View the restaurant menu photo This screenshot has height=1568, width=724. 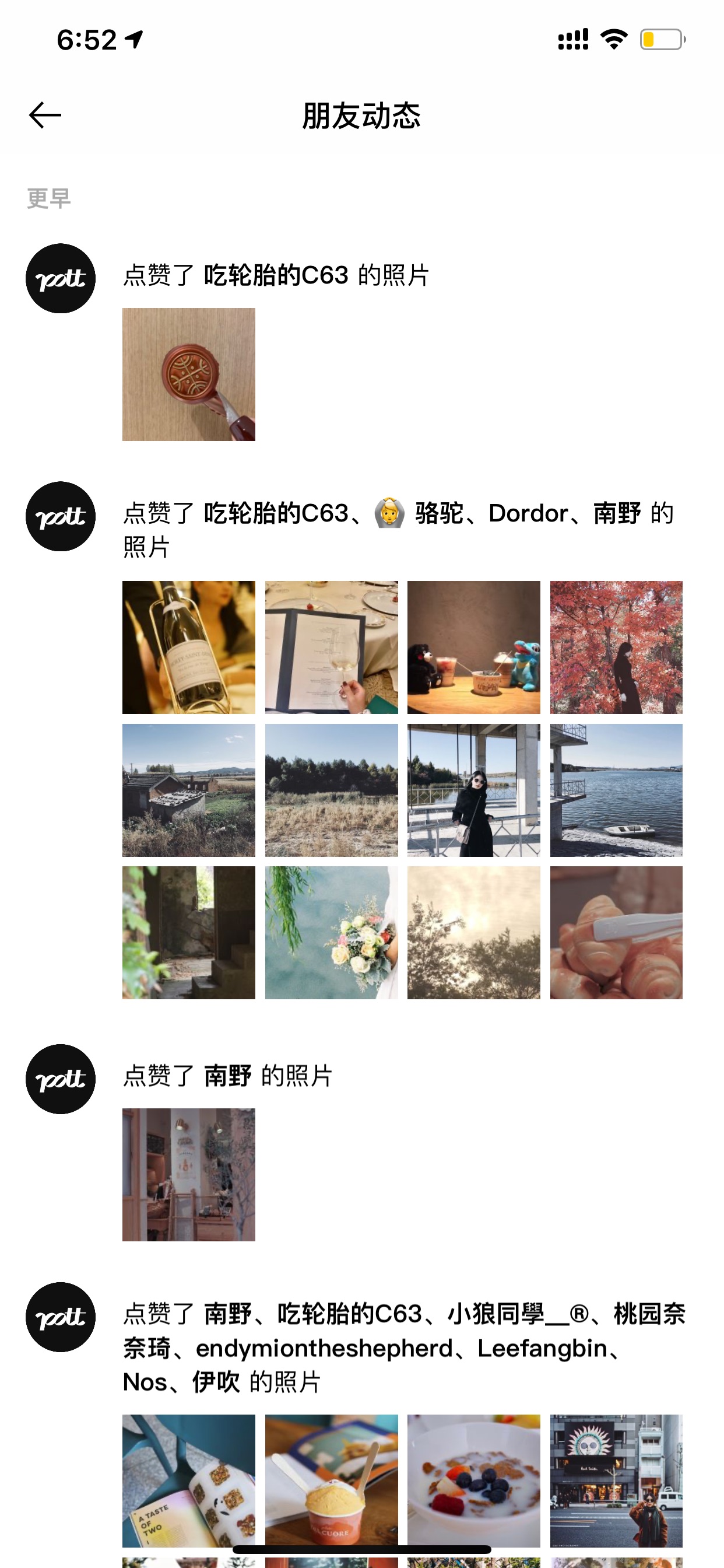click(332, 647)
